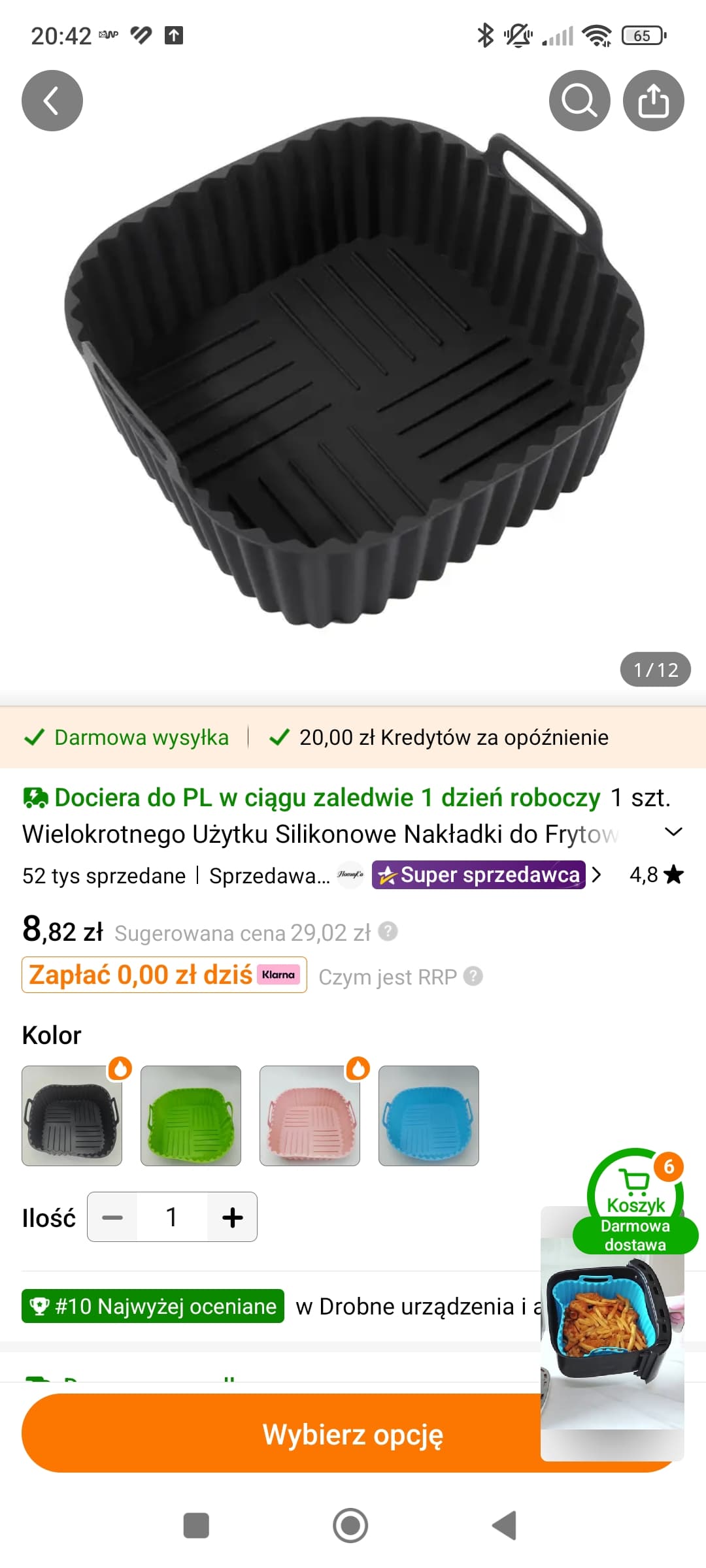Select the green color option
706x1568 pixels.
191,1116
